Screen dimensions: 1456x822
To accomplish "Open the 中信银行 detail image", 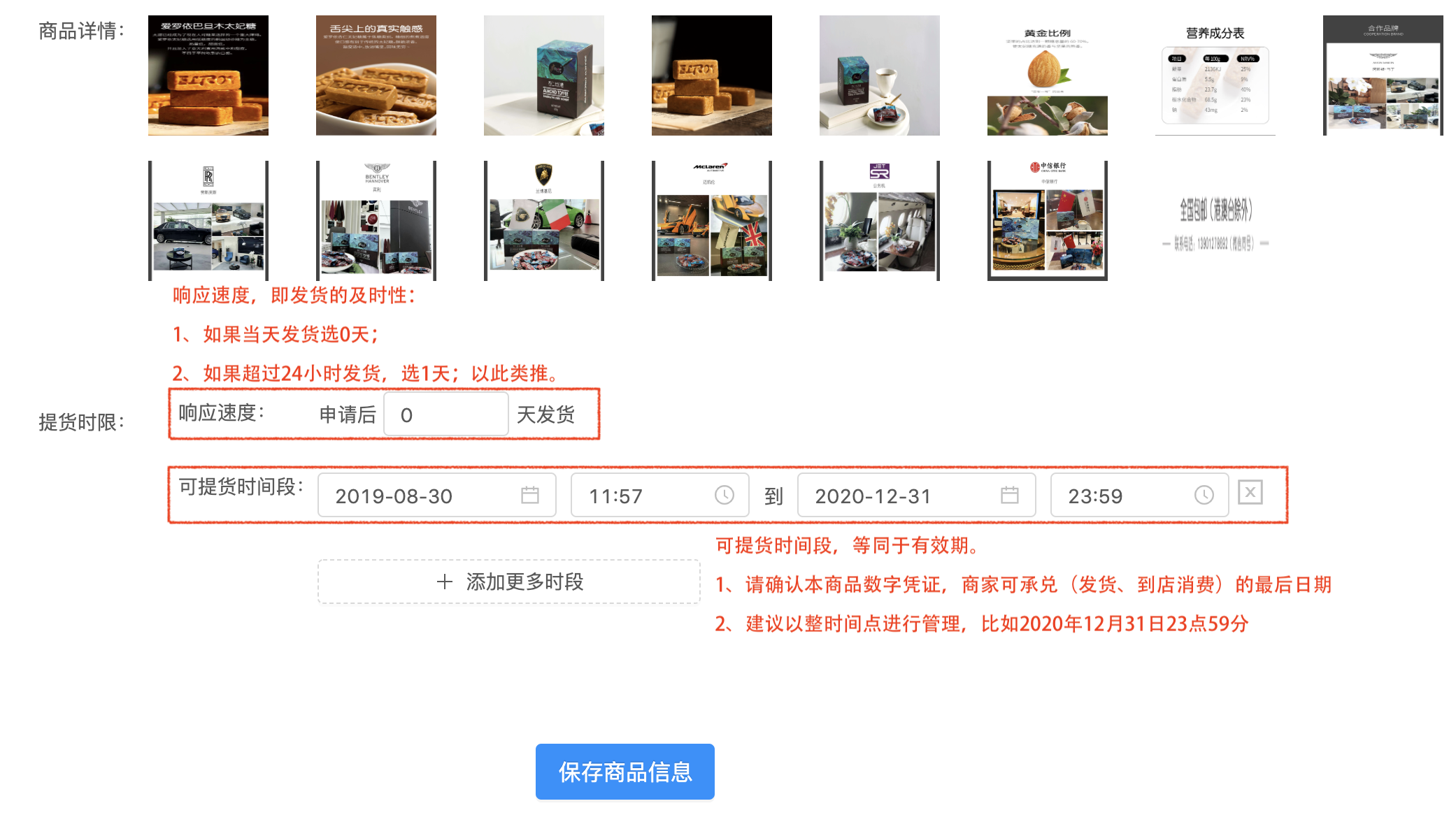I will click(1047, 221).
